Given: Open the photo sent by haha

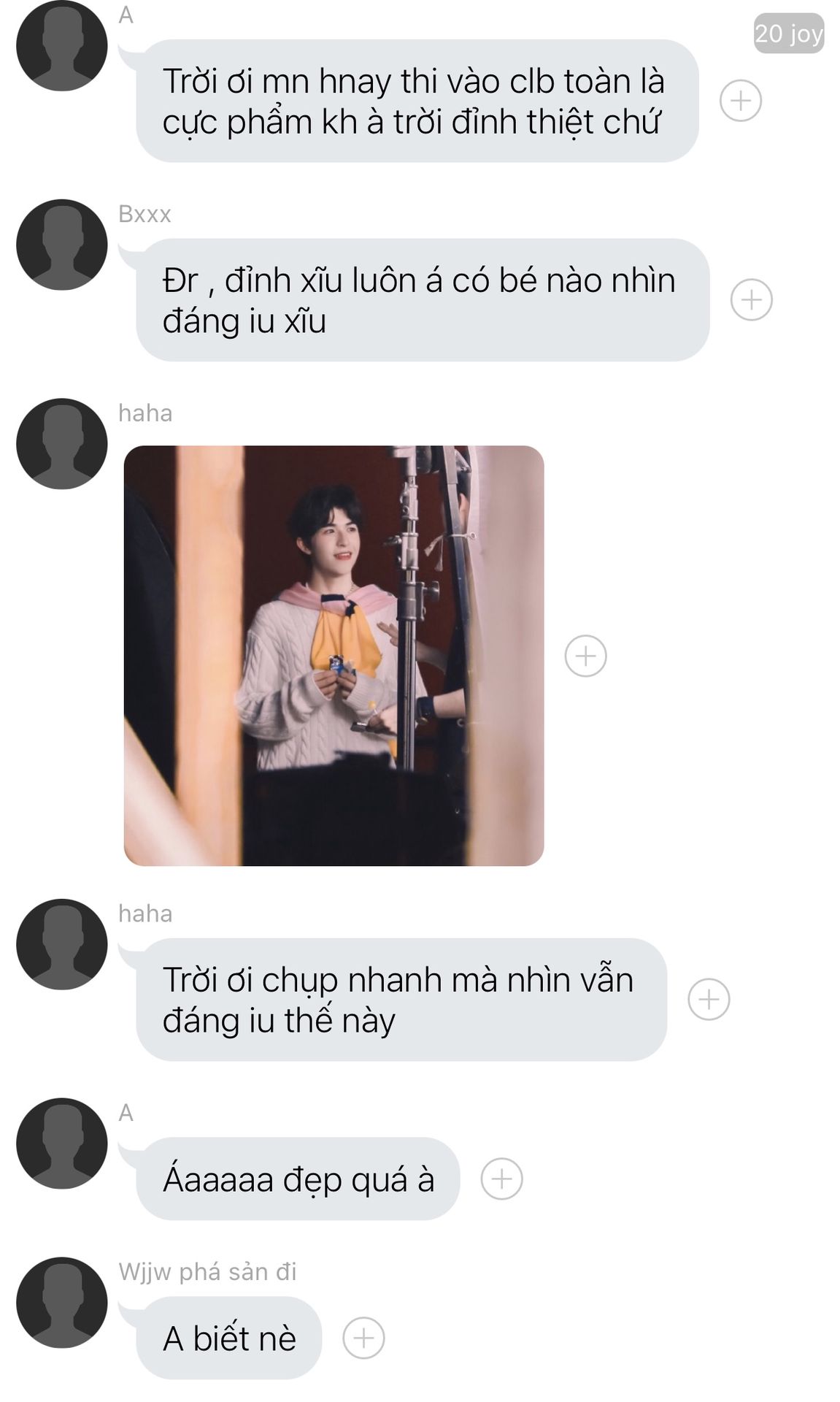Looking at the screenshot, I should point(334,655).
